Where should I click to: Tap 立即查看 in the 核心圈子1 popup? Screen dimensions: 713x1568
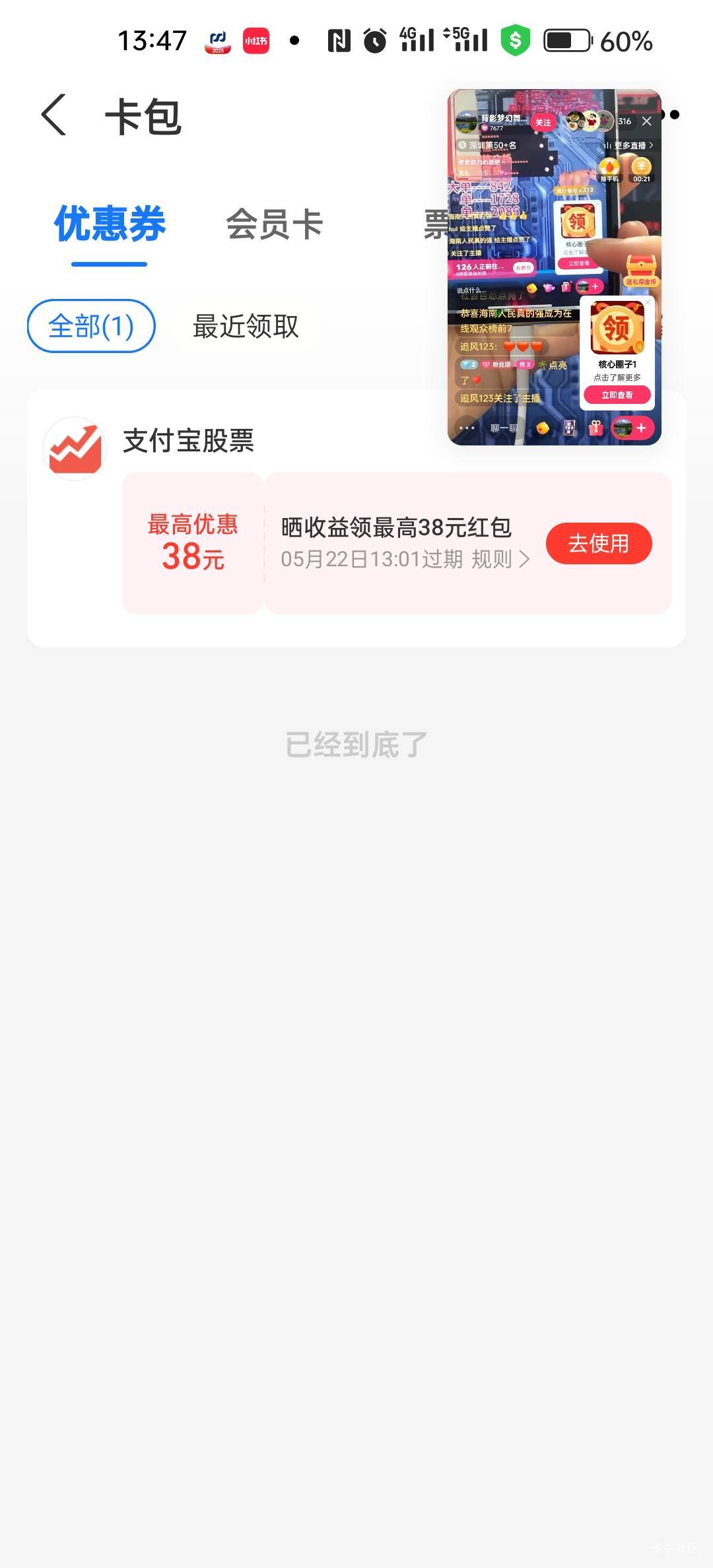tap(617, 395)
